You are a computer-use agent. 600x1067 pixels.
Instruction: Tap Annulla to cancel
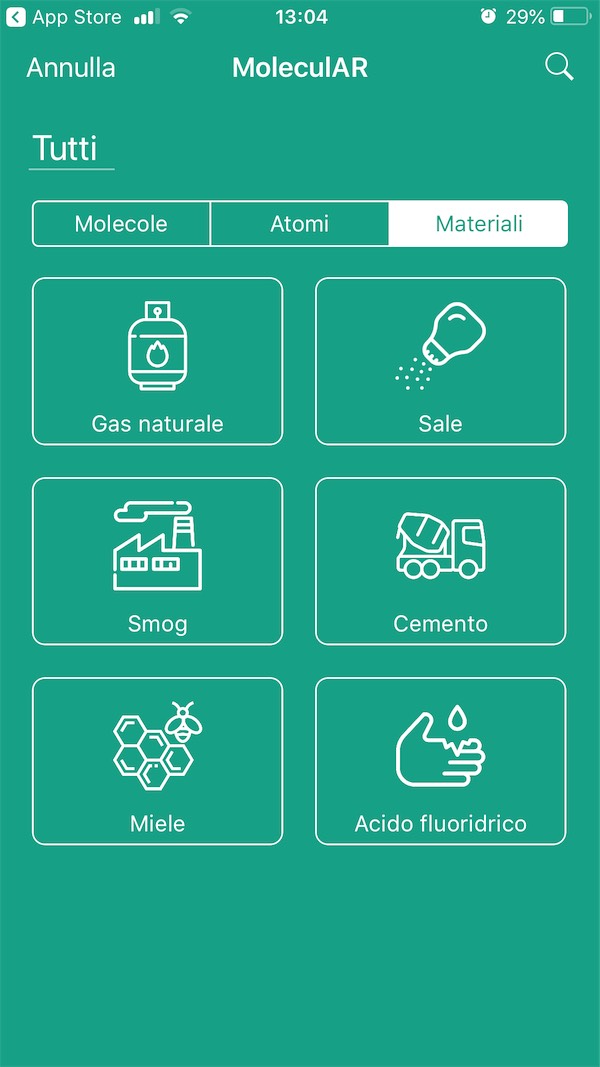pos(71,68)
